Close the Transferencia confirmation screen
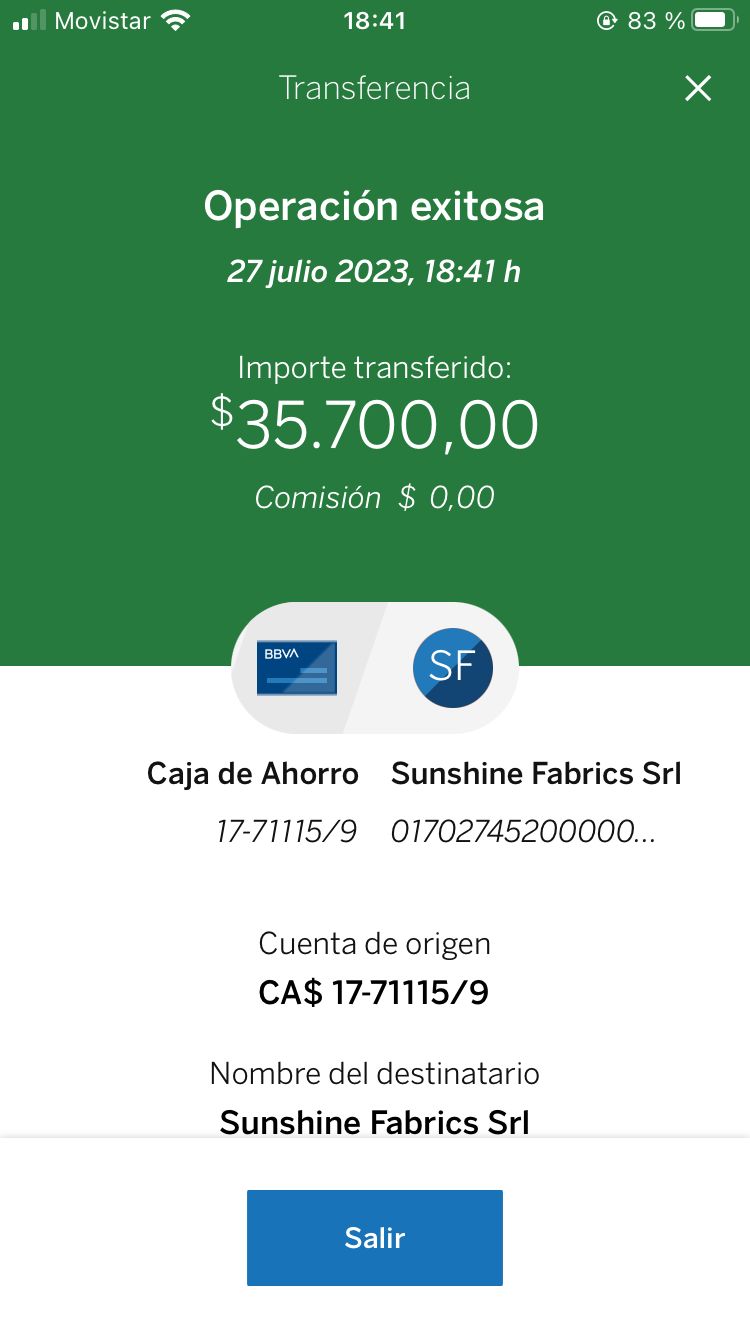 pyautogui.click(x=697, y=89)
